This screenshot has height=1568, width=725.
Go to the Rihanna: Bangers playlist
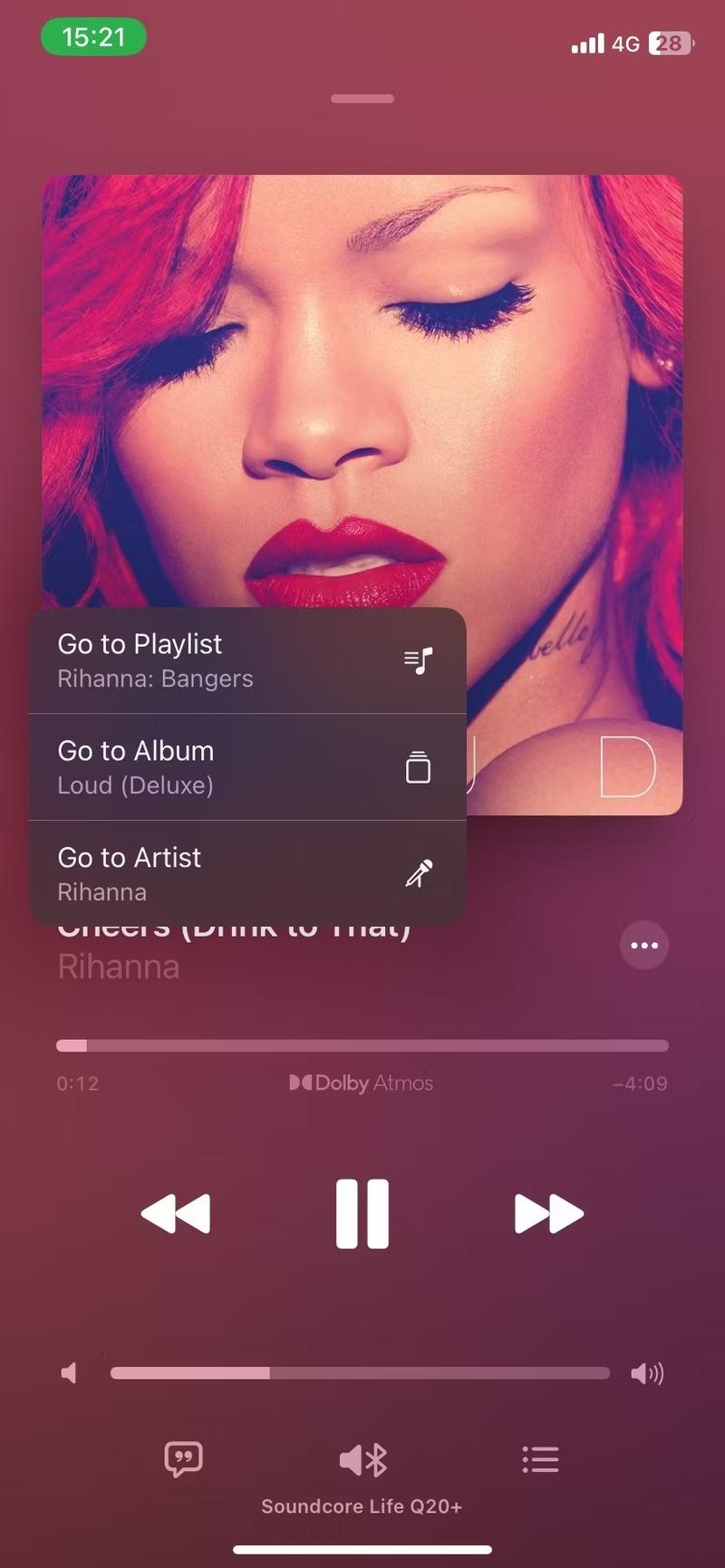point(246,660)
